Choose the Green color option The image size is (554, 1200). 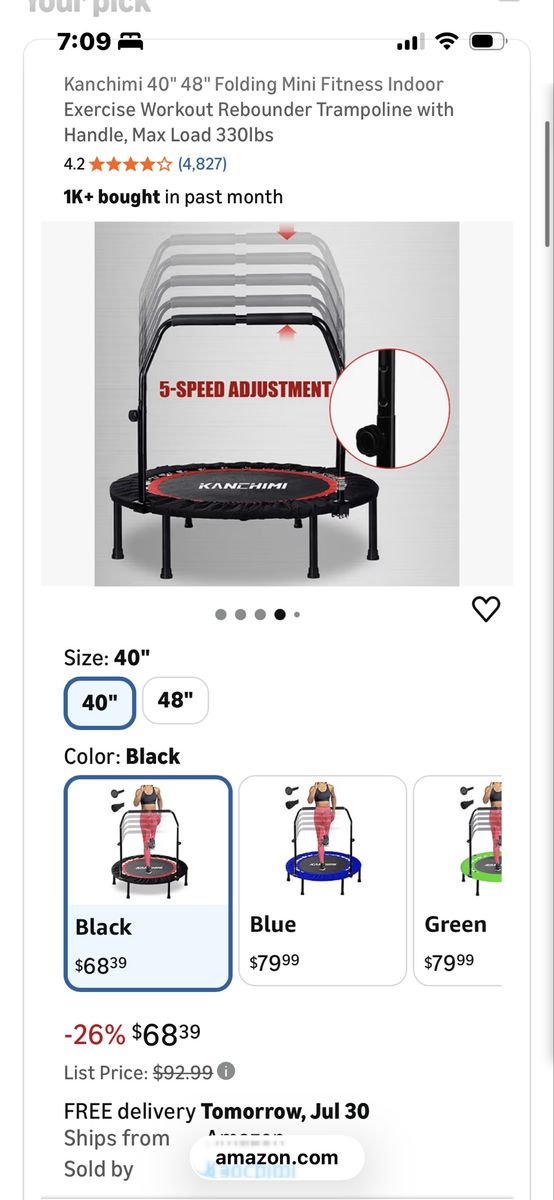click(x=457, y=881)
